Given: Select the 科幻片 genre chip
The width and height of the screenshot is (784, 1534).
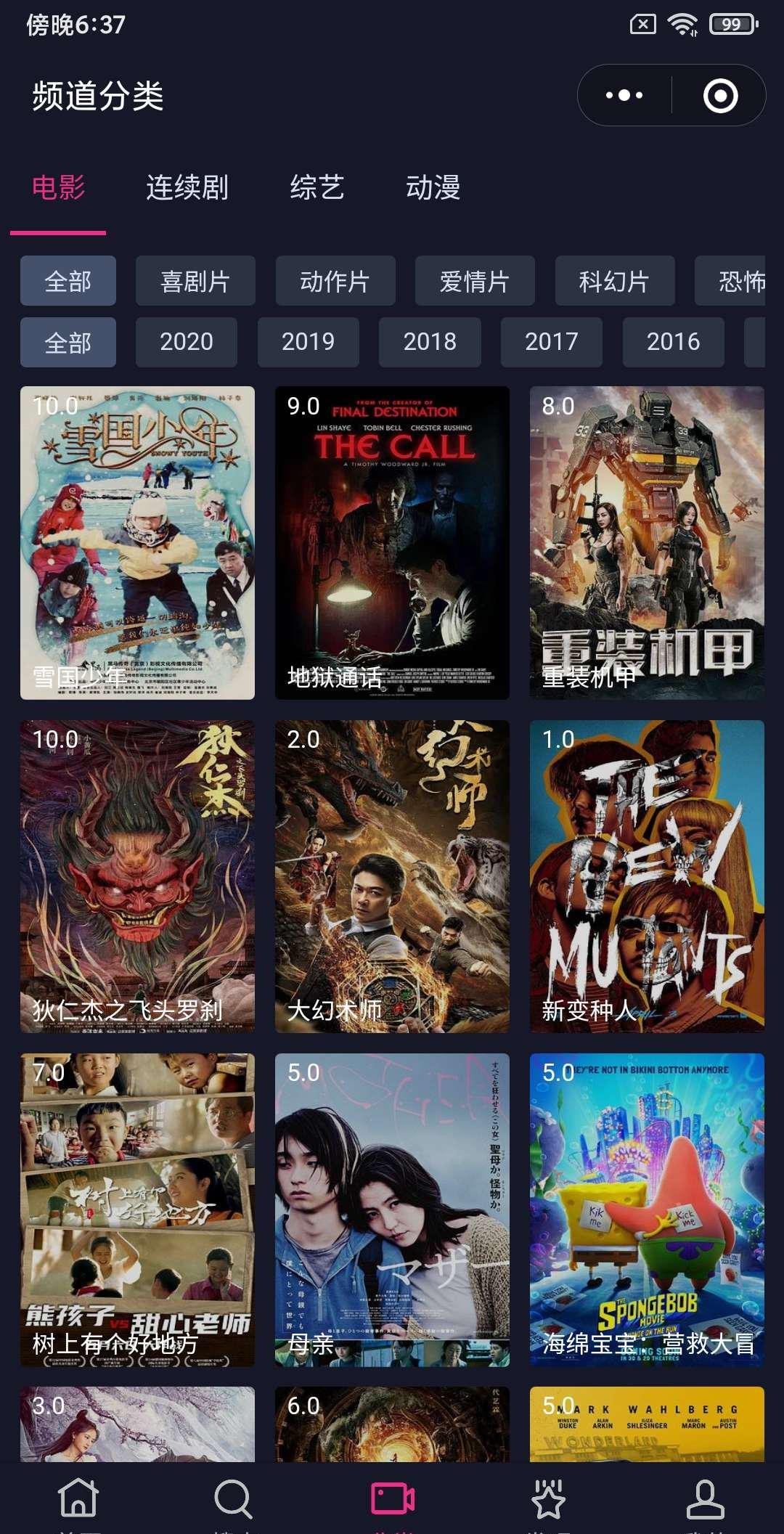Looking at the screenshot, I should 614,281.
